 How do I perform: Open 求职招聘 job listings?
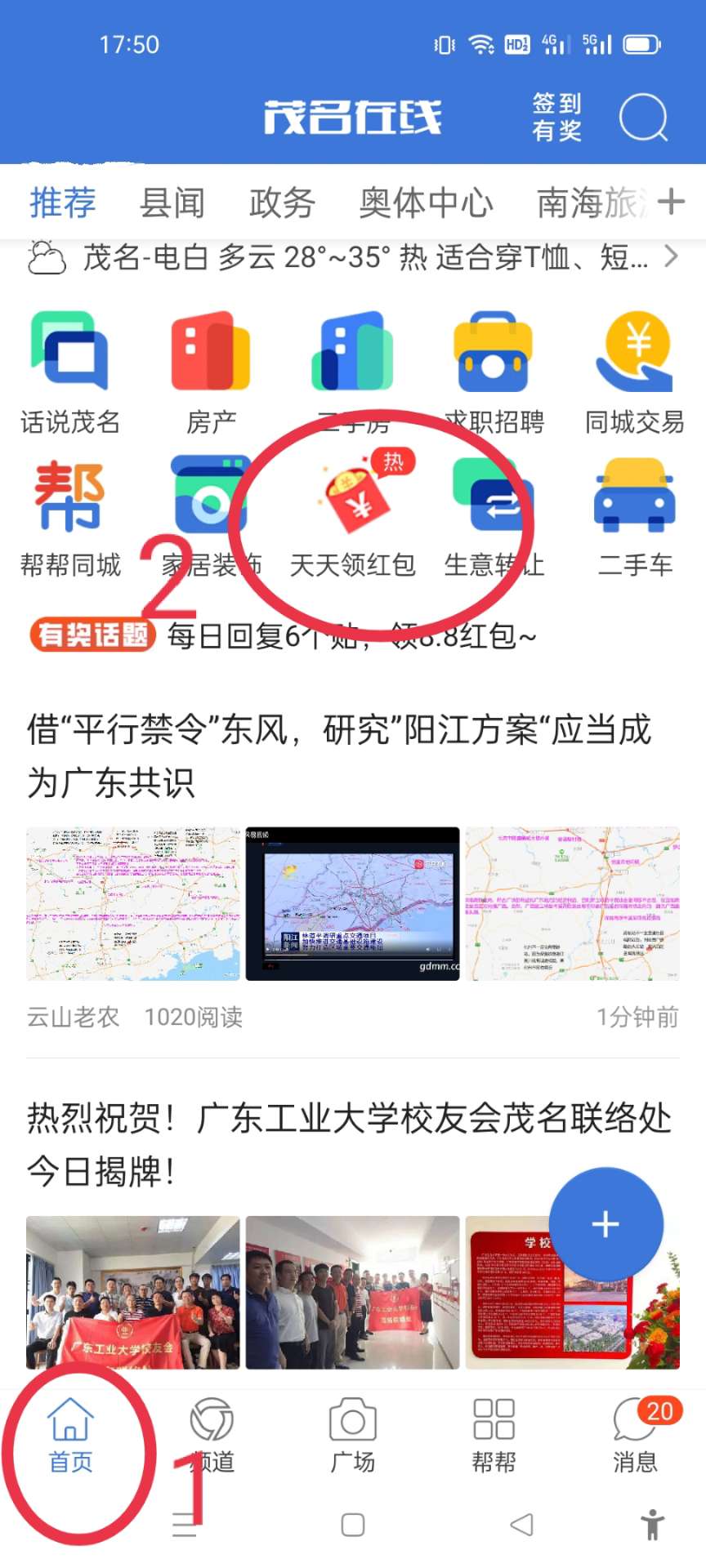[x=494, y=372]
